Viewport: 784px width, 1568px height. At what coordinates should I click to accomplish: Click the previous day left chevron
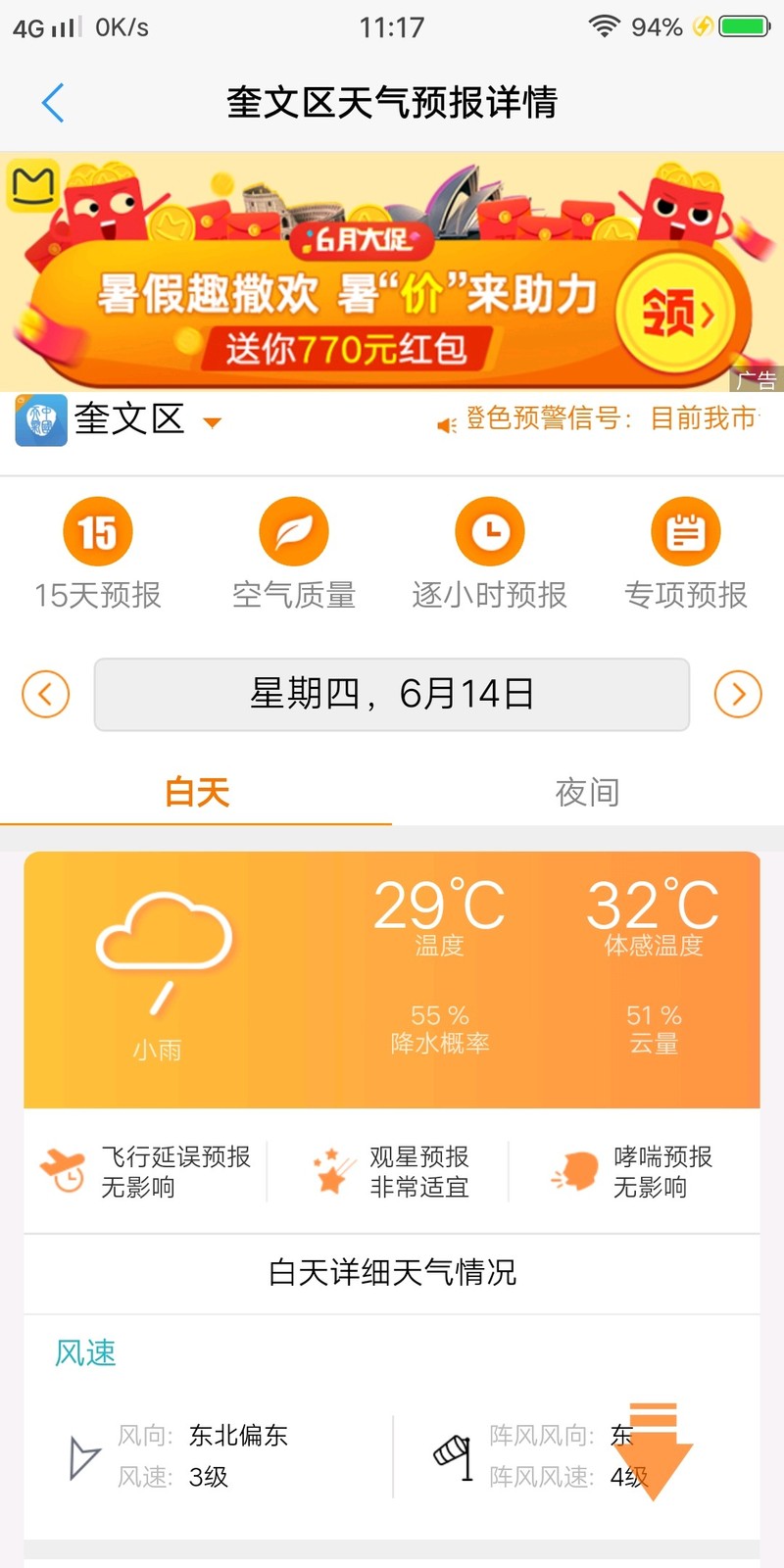tap(45, 694)
